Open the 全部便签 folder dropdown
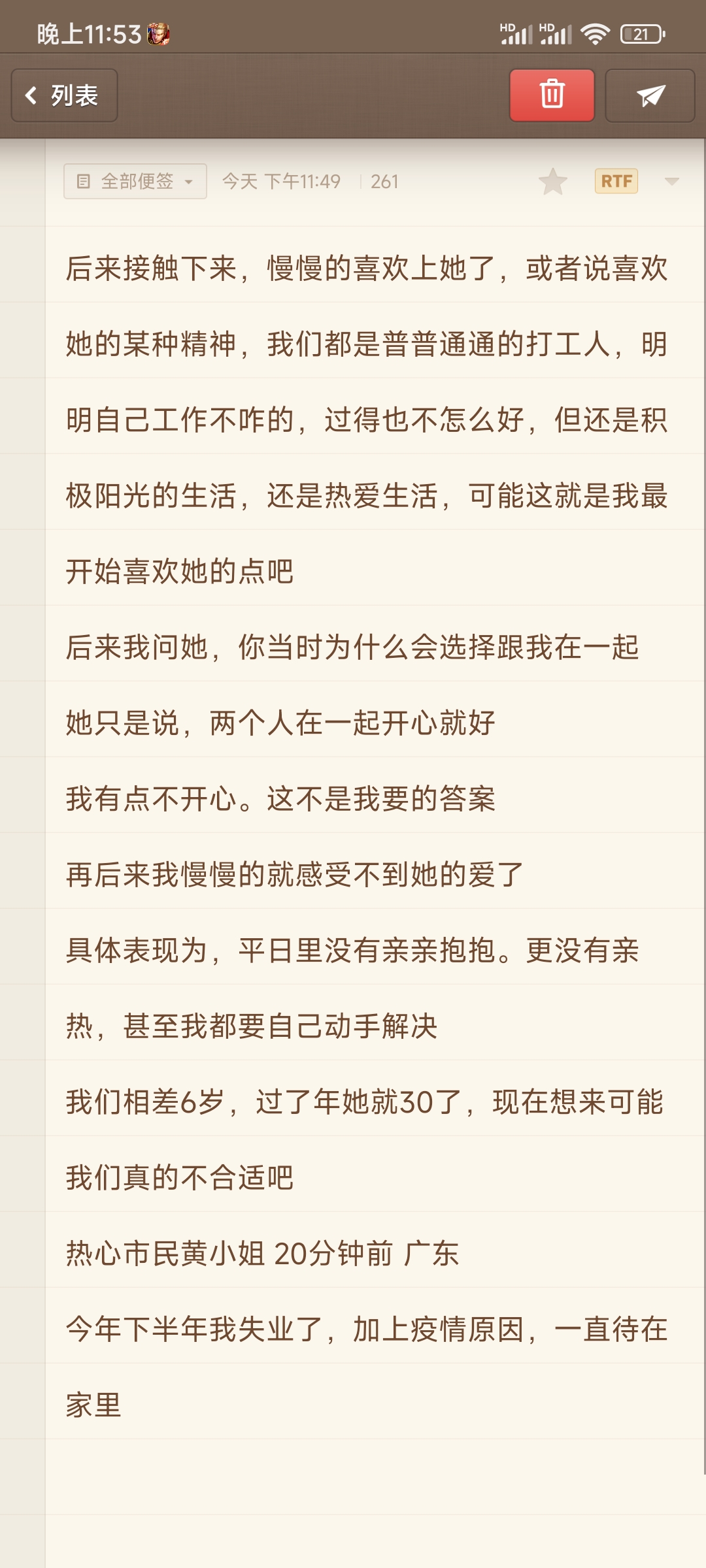 point(135,181)
